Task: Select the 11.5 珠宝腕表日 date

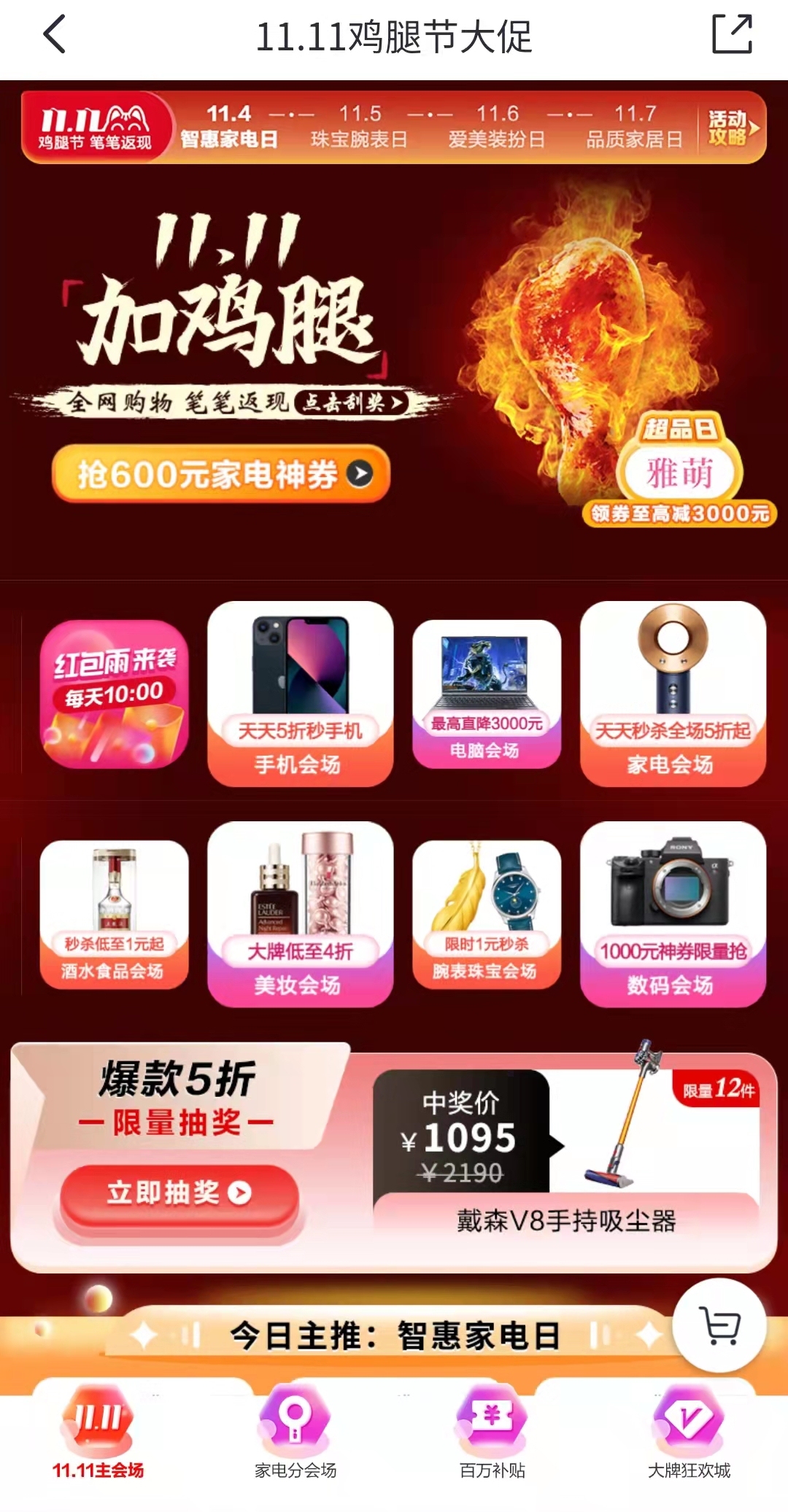Action: [x=359, y=126]
